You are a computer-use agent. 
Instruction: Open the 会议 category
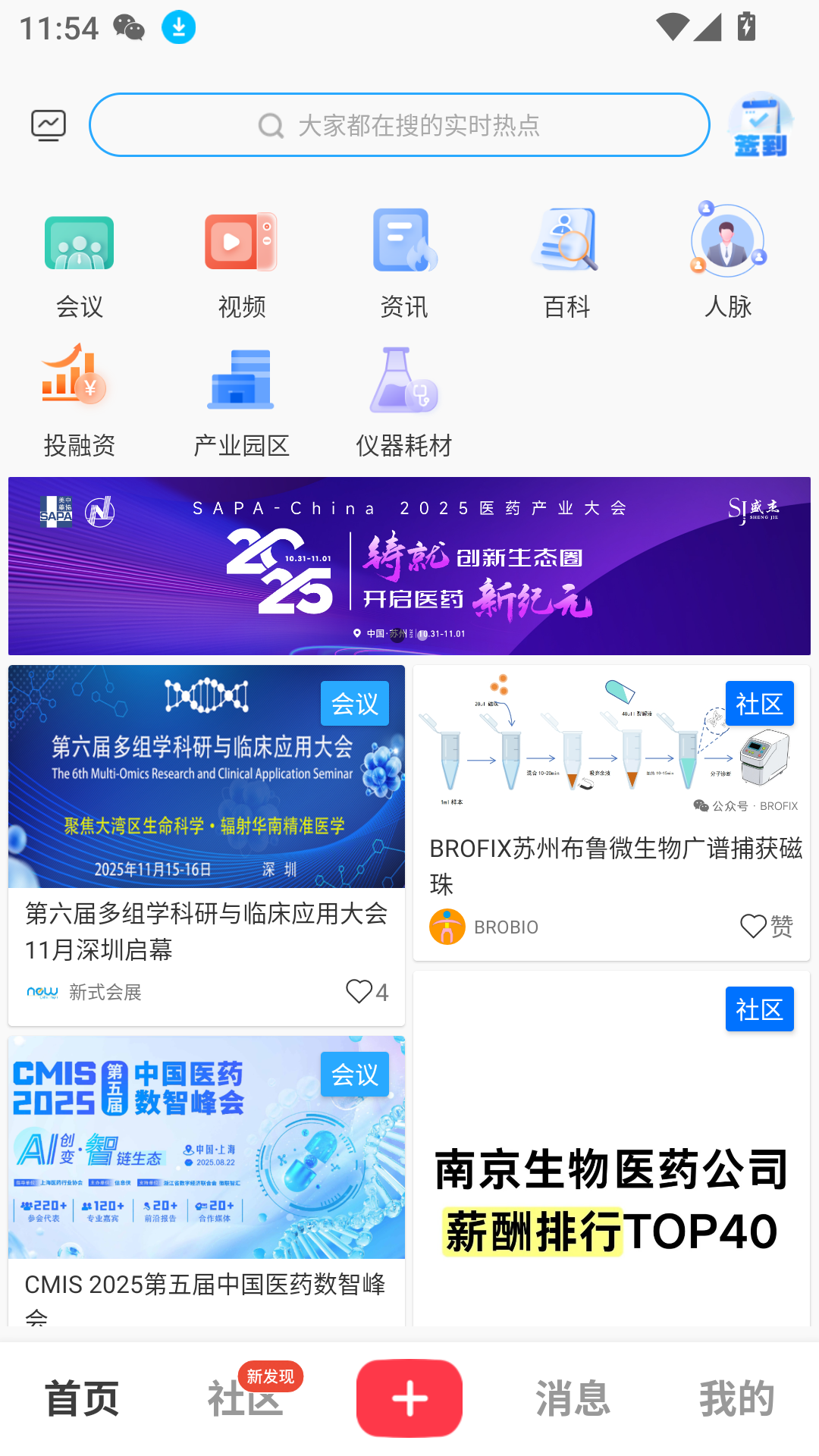coord(80,262)
